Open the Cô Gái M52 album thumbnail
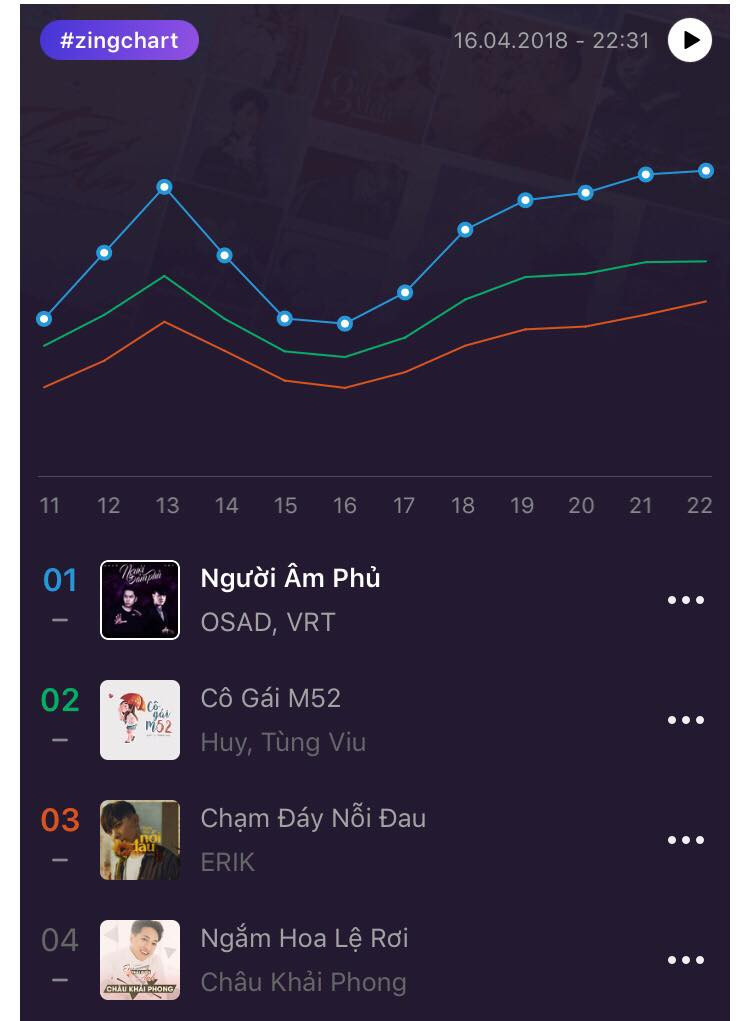 (140, 719)
